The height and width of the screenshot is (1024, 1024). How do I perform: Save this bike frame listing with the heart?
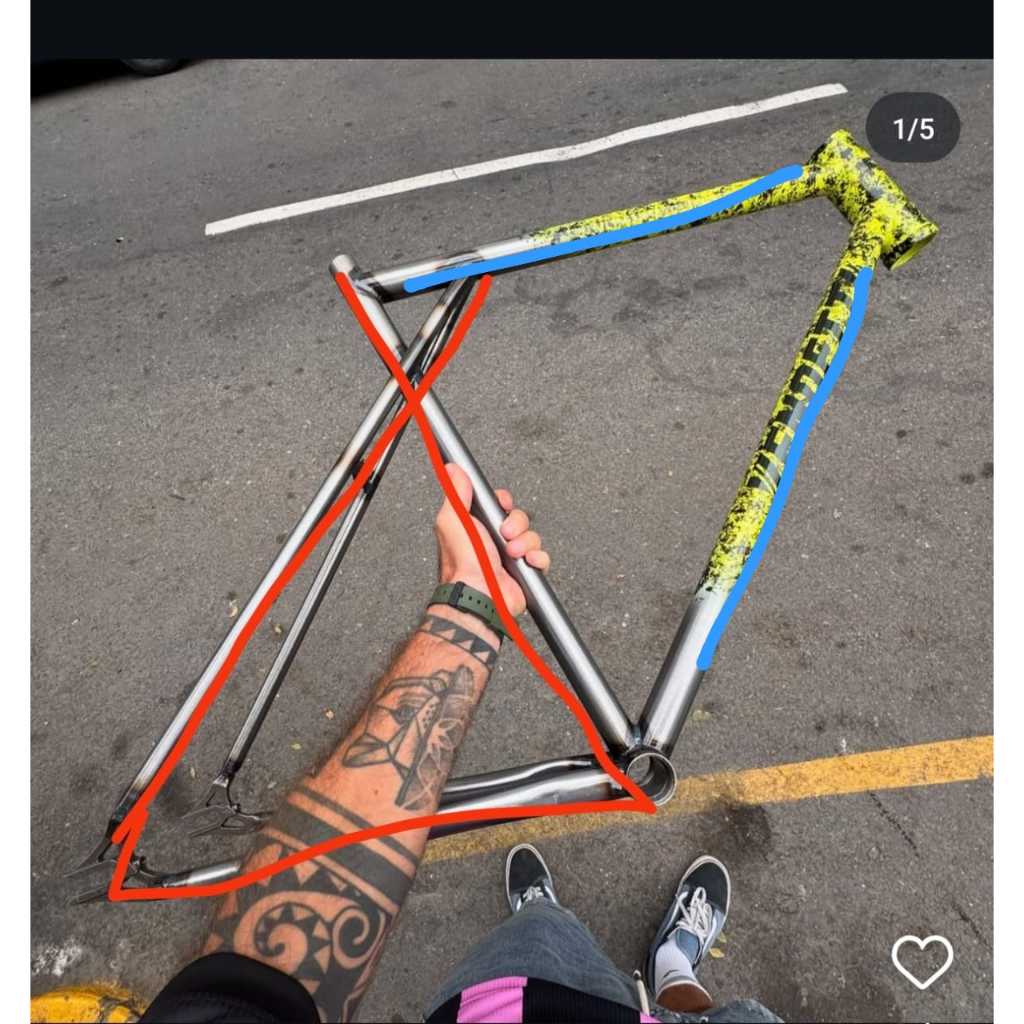click(922, 961)
